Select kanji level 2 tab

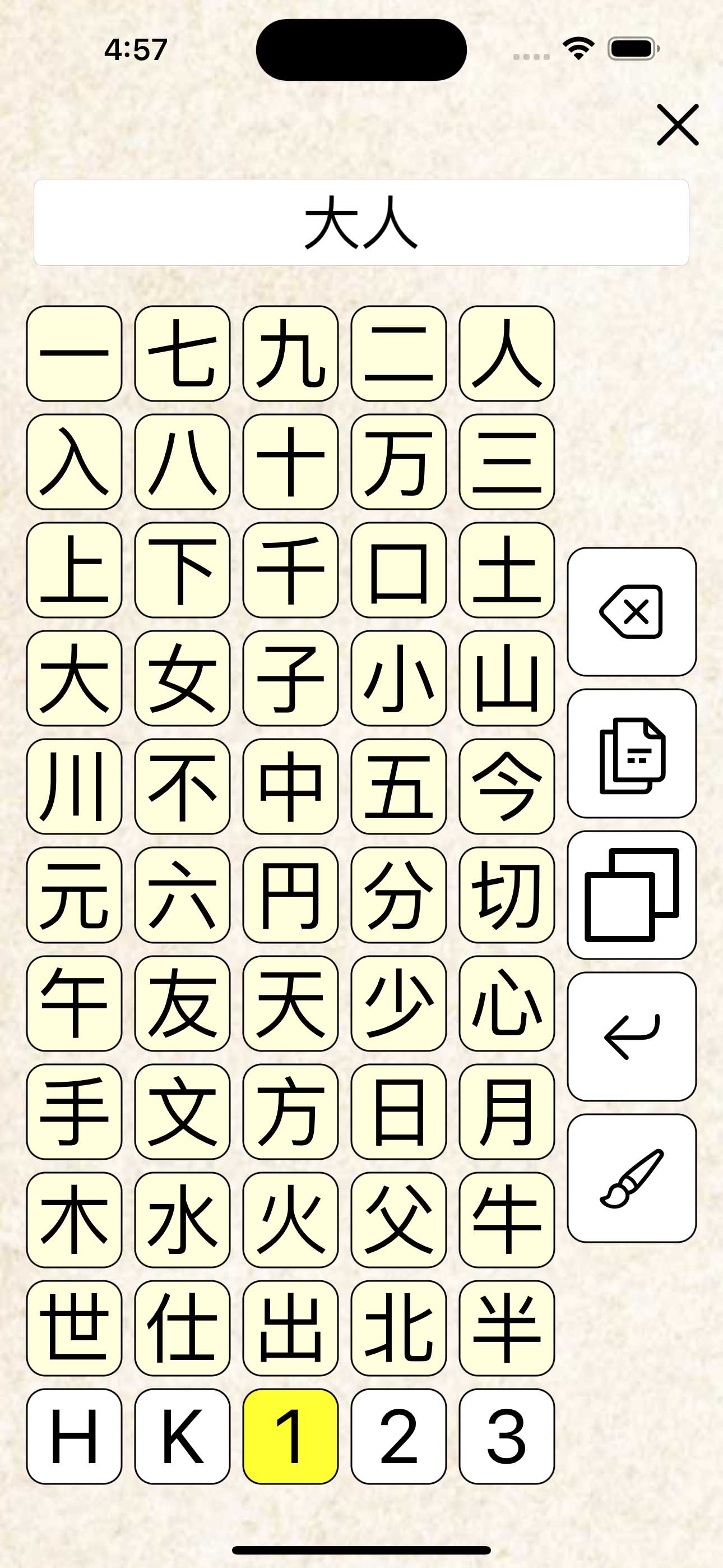coord(398,1437)
